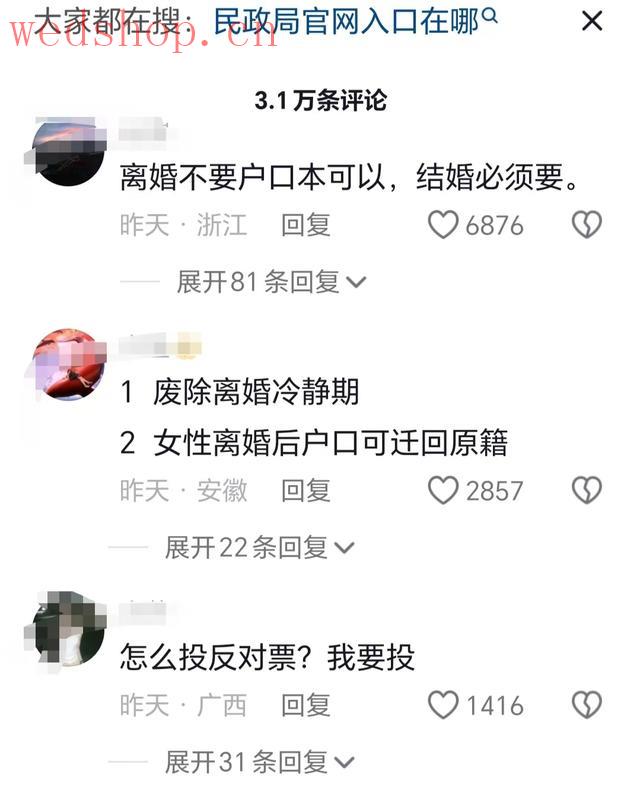The height and width of the screenshot is (794, 640).
Task: Dislike the comment from 广西
Action: [x=586, y=705]
